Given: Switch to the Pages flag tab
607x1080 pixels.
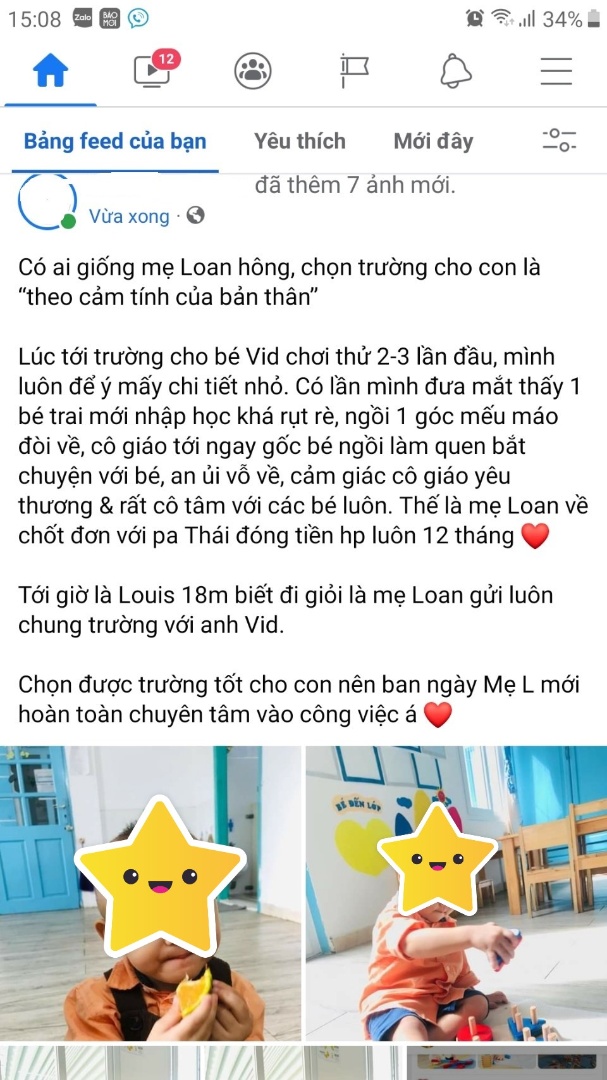Looking at the screenshot, I should pyautogui.click(x=354, y=71).
